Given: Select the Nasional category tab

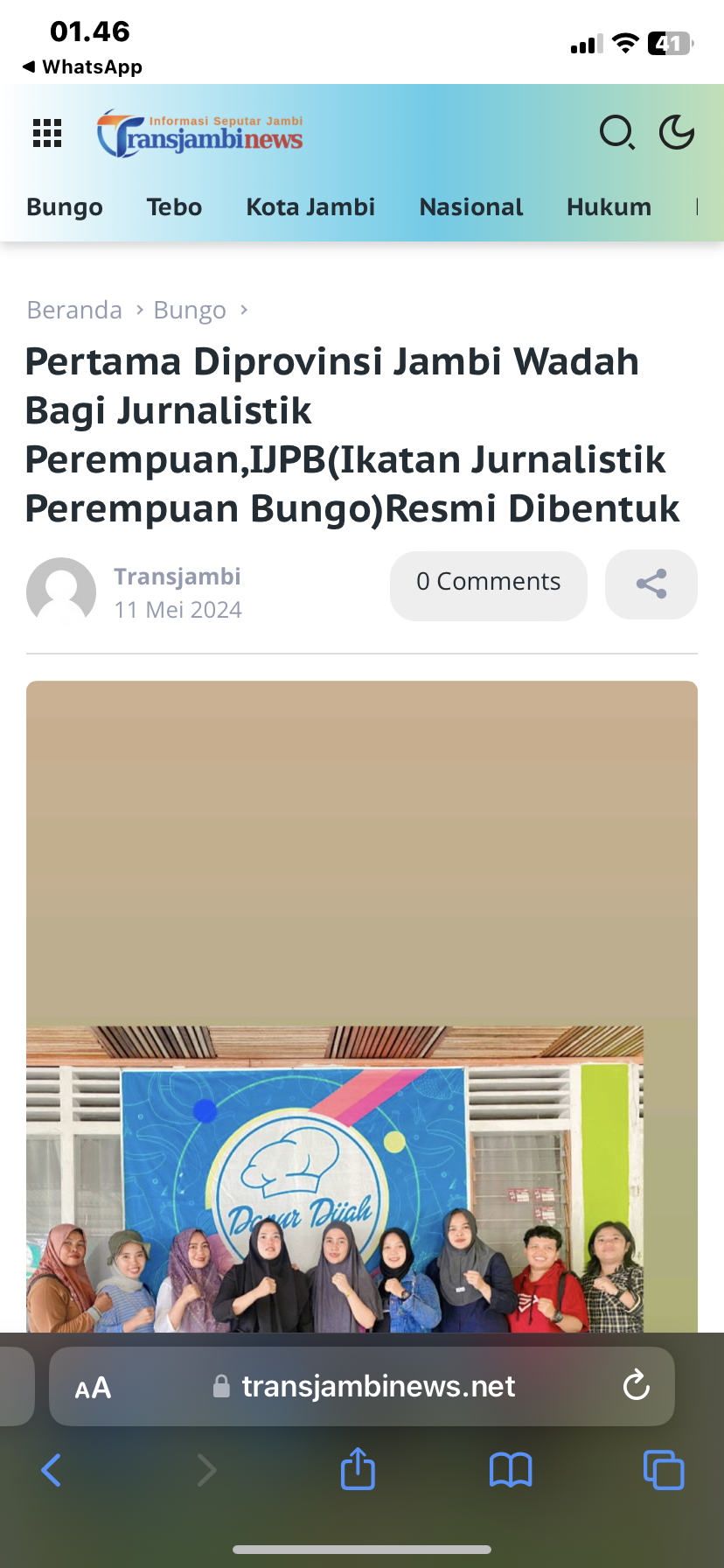Looking at the screenshot, I should tap(470, 207).
